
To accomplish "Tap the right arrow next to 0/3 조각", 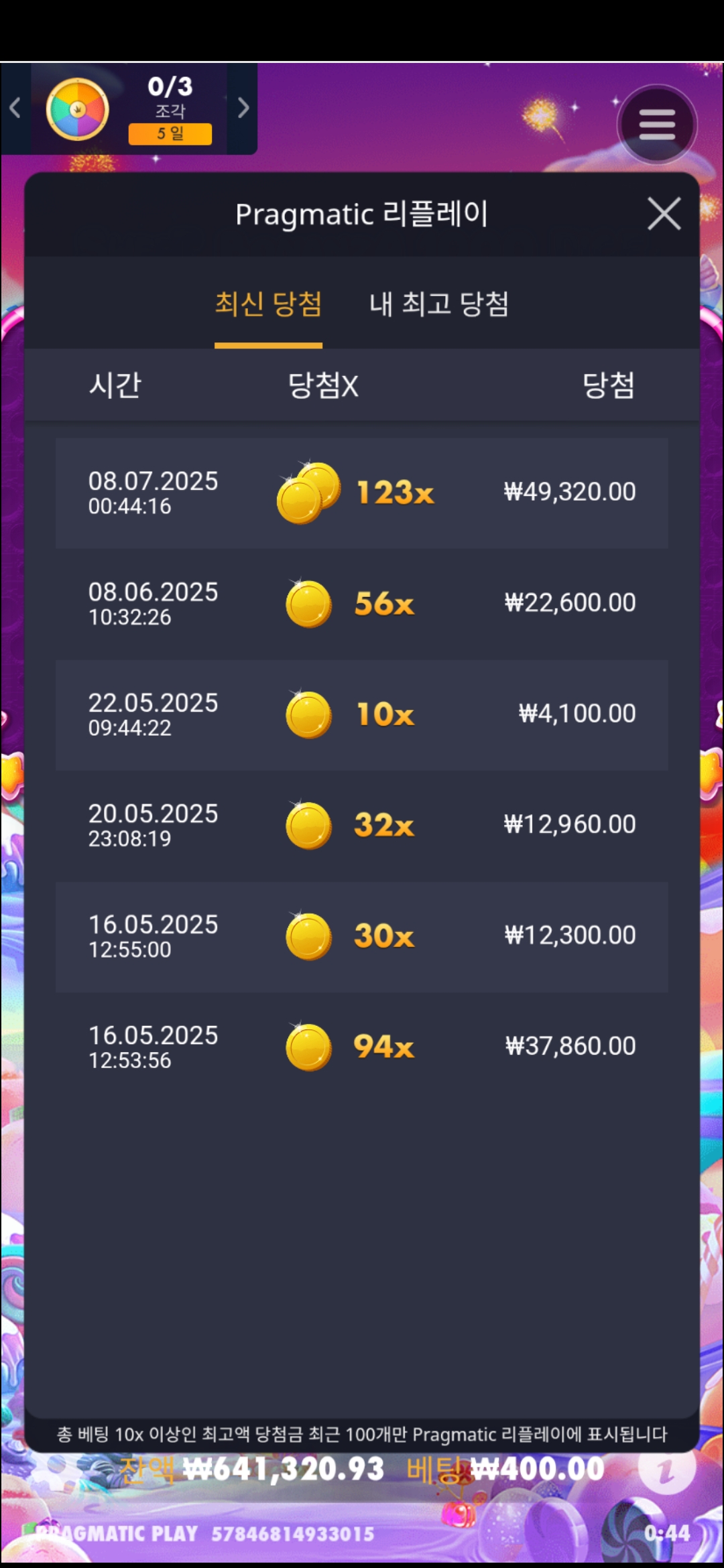I will (243, 108).
